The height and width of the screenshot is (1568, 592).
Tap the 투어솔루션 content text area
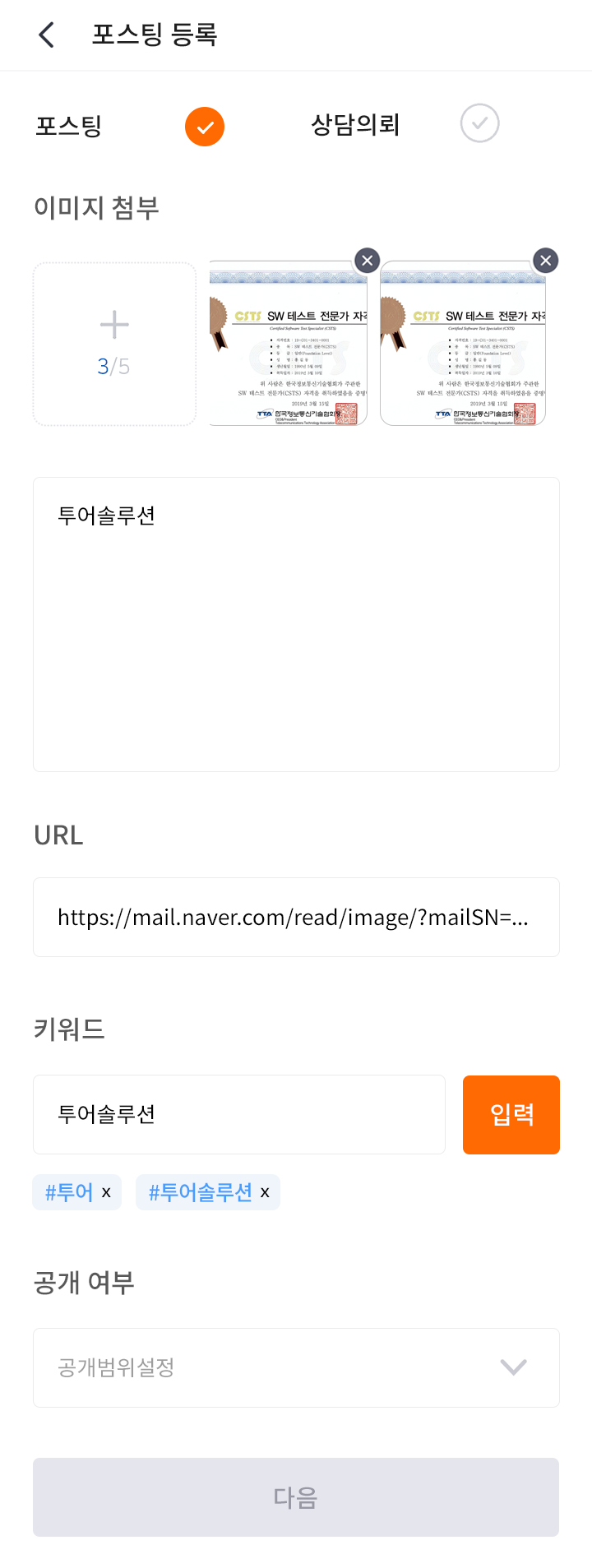coord(296,624)
